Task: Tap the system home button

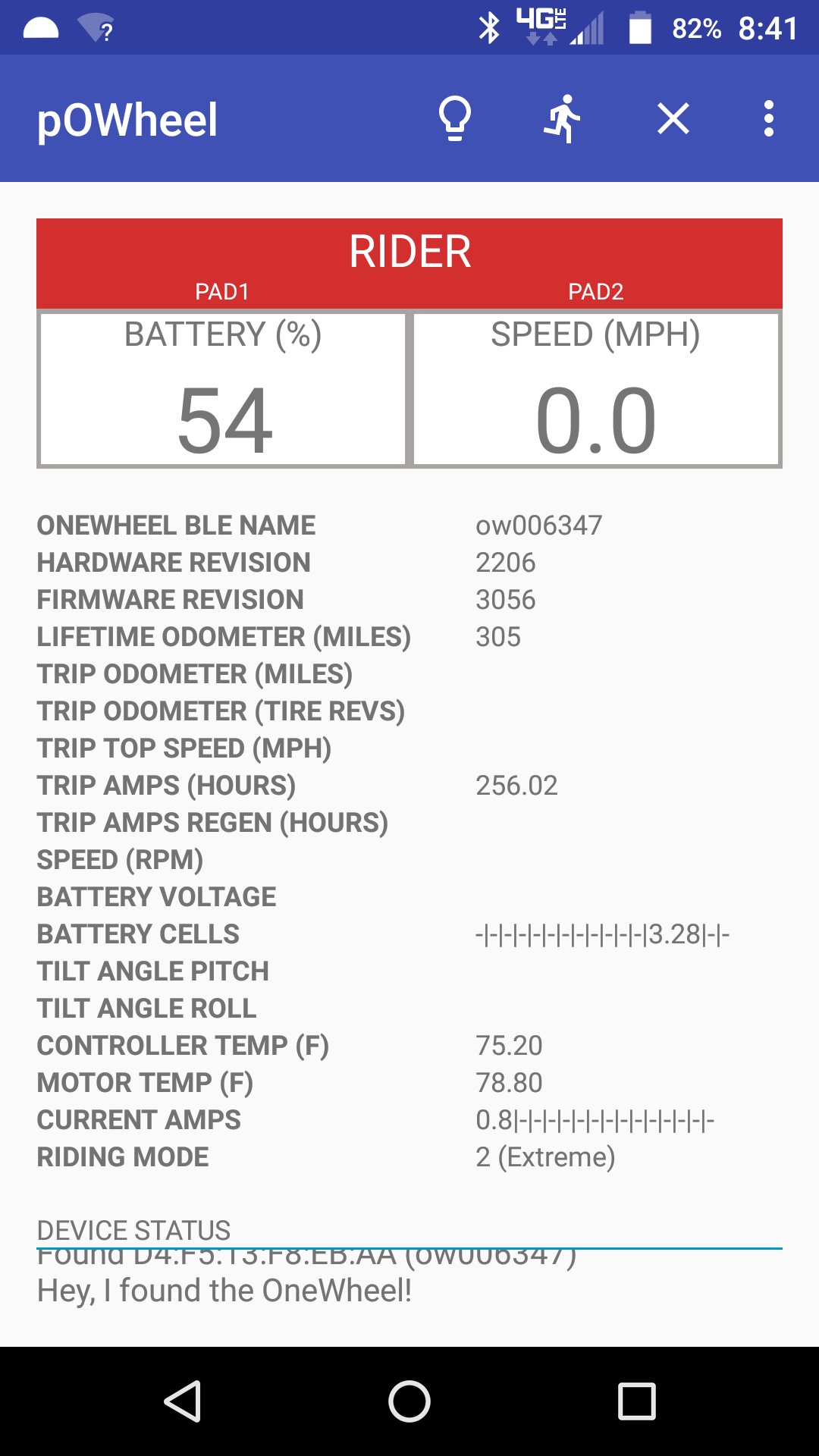Action: pos(409,1401)
